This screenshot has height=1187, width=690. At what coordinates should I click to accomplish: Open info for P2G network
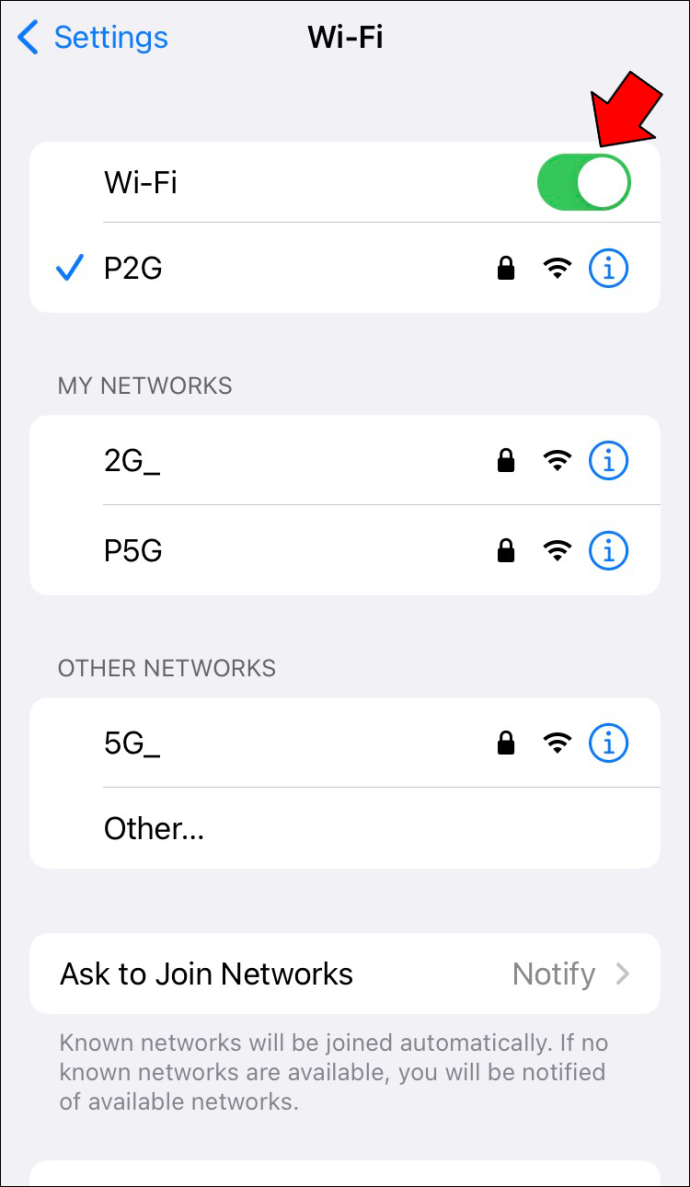(x=608, y=268)
